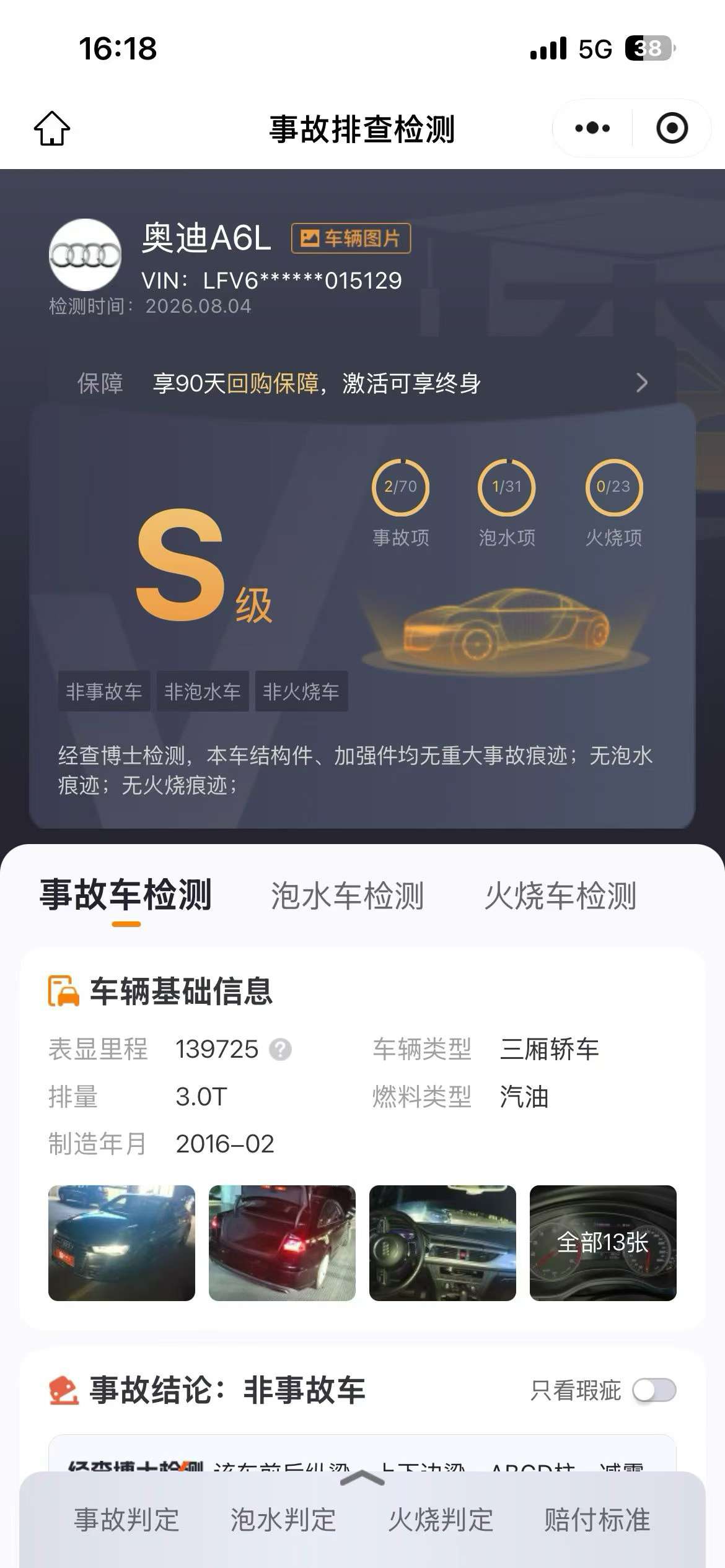Image resolution: width=725 pixels, height=1568 pixels.
Task: Close the mini program via circle icon
Action: [x=672, y=128]
